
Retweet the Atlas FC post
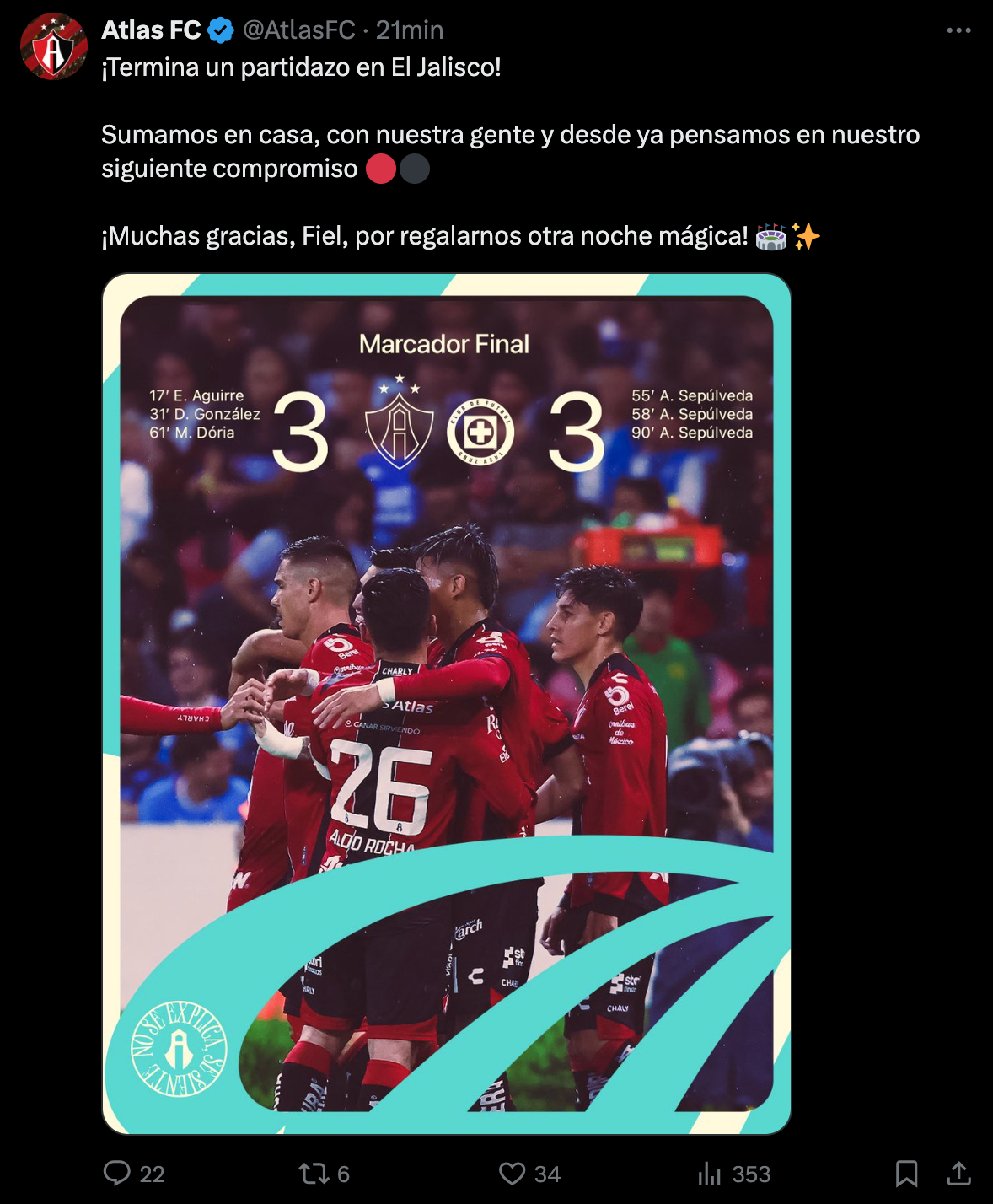point(314,1173)
